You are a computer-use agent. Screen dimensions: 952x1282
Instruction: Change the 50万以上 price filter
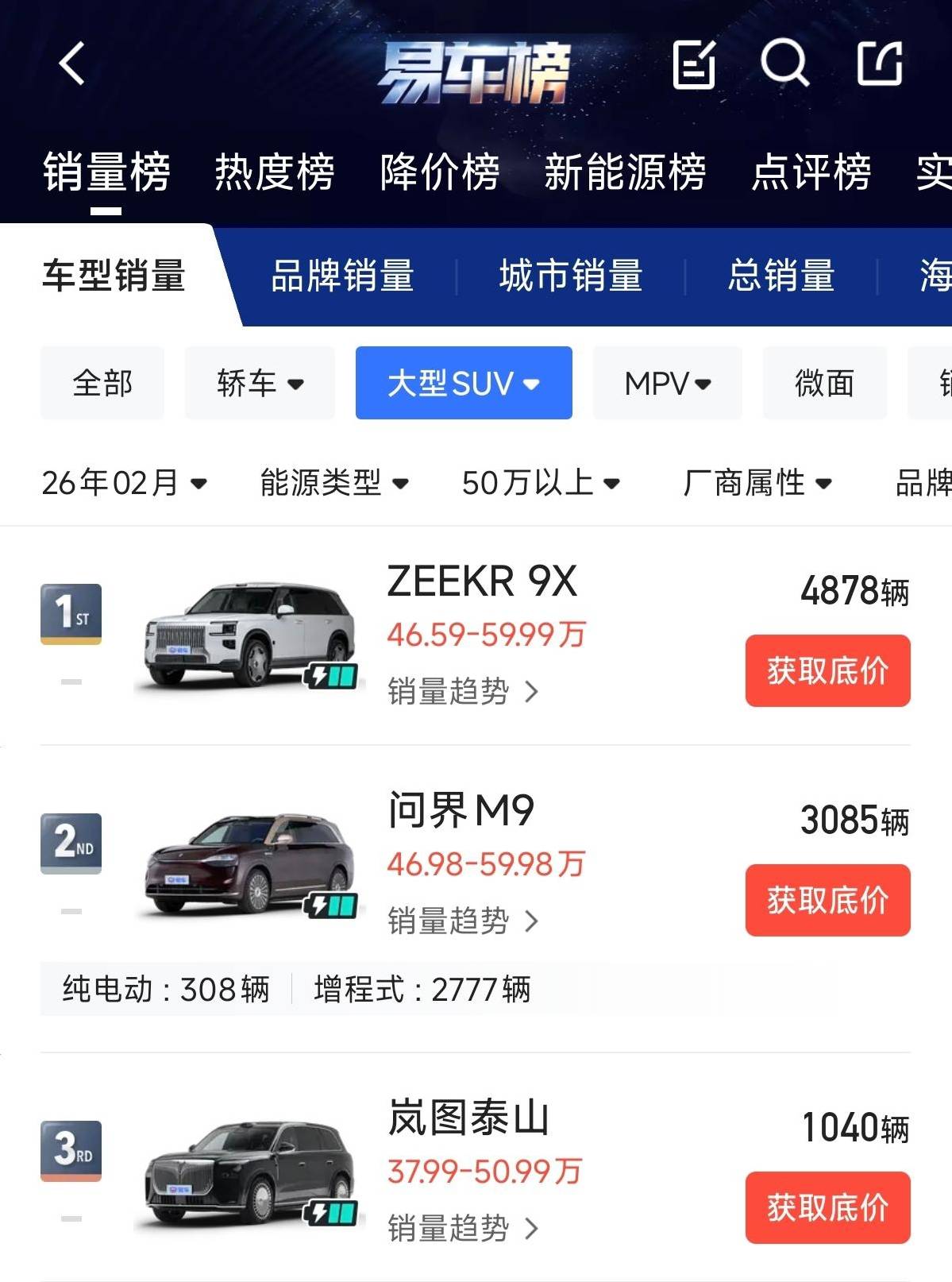540,482
